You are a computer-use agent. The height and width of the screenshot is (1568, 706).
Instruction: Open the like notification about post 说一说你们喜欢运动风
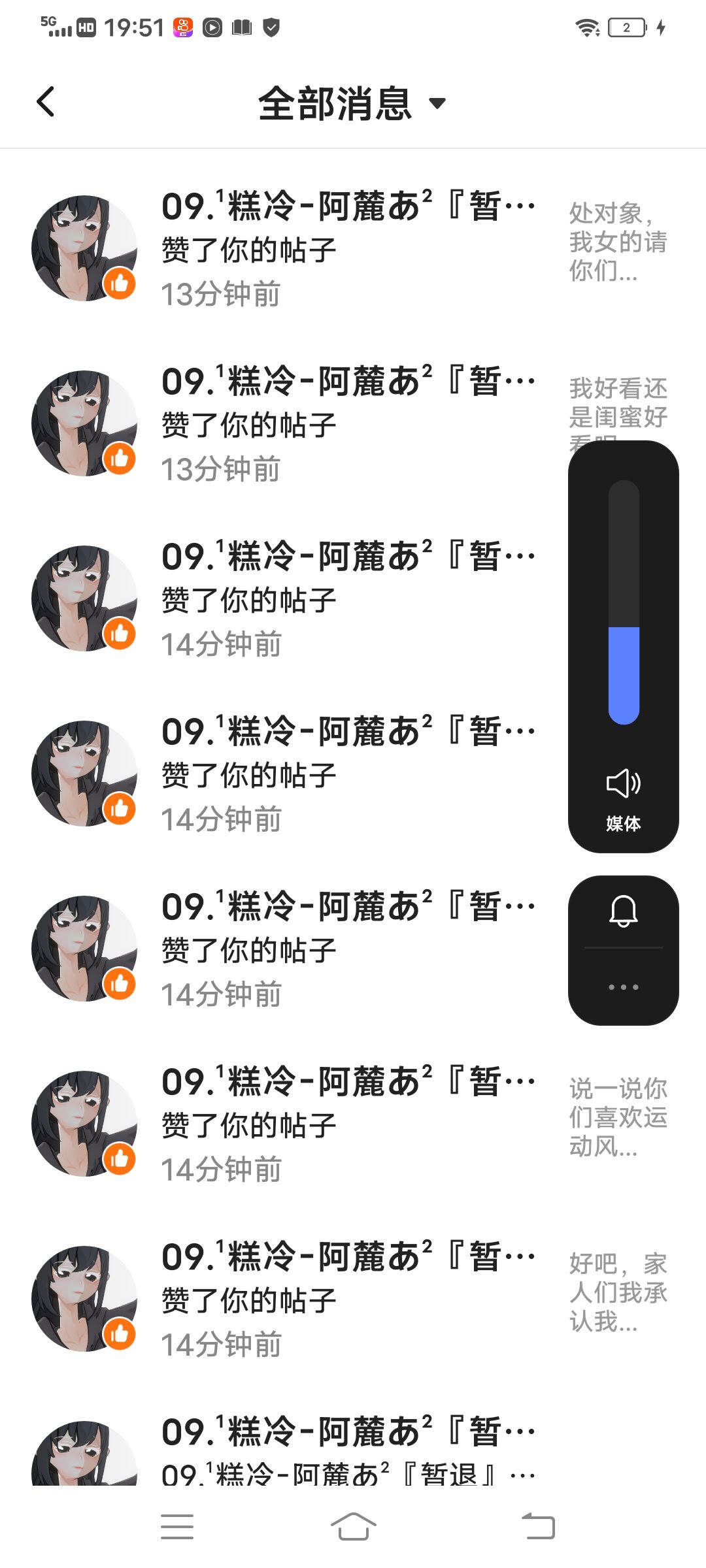pos(353,1124)
